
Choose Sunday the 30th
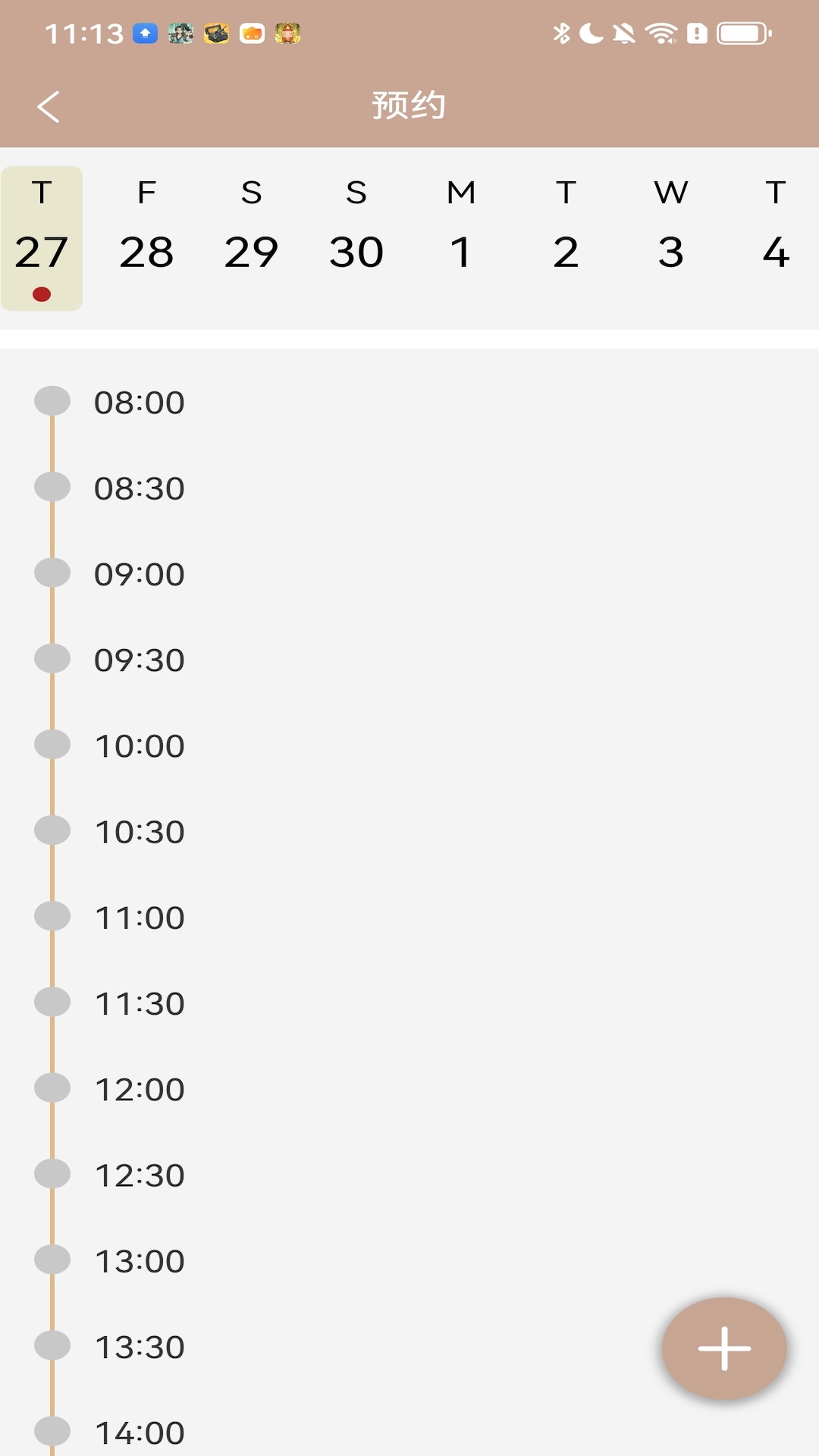[356, 237]
